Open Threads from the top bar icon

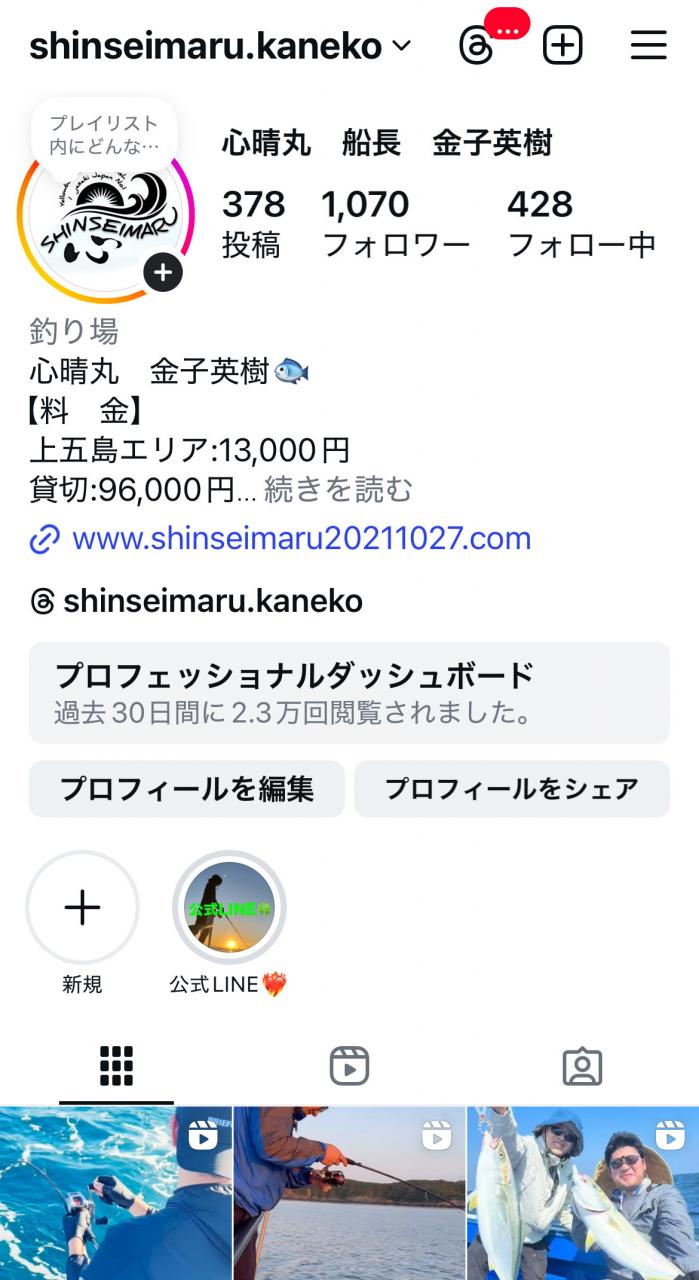tap(477, 46)
